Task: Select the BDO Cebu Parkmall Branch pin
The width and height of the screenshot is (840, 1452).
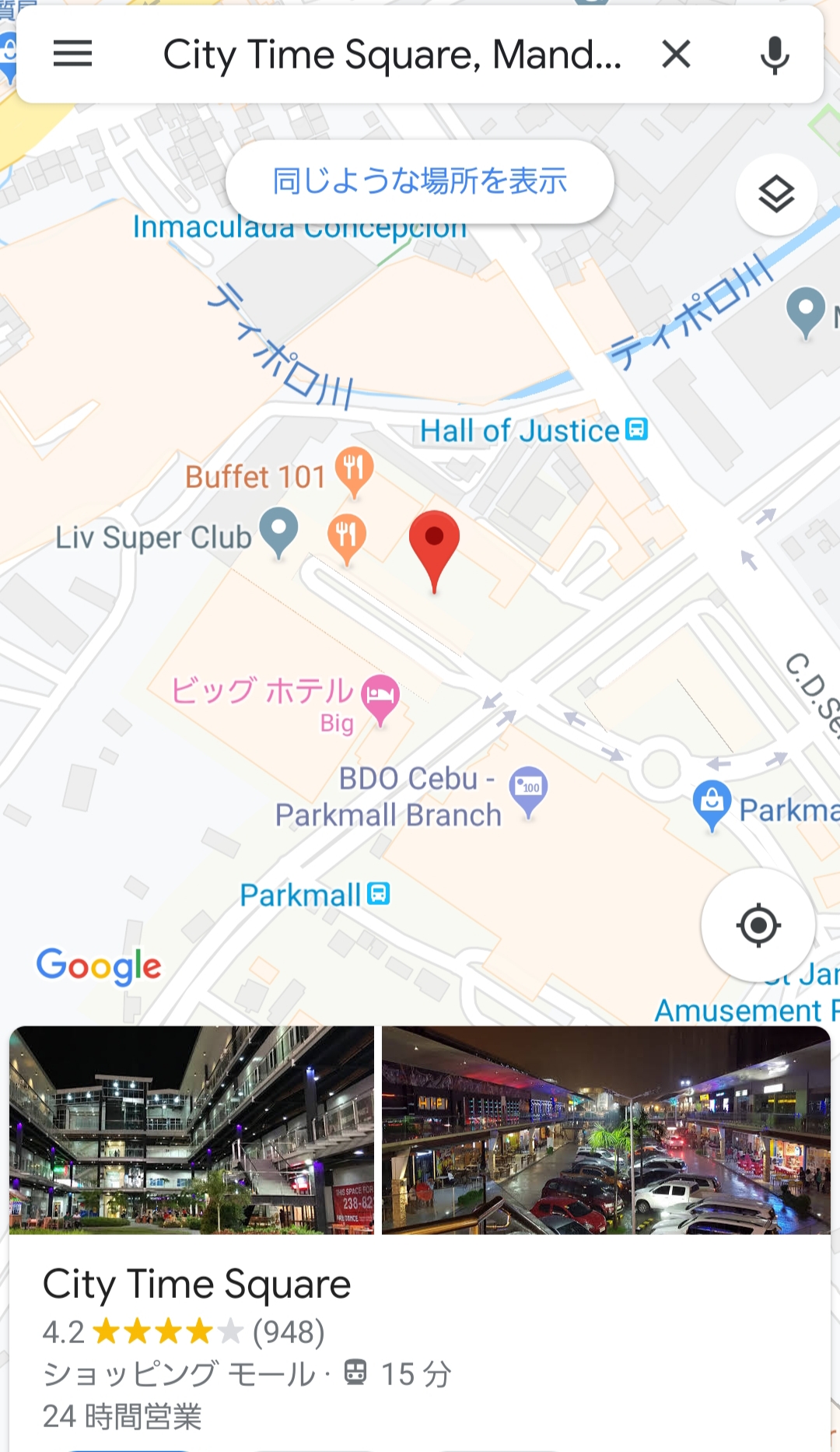Action: pyautogui.click(x=528, y=789)
